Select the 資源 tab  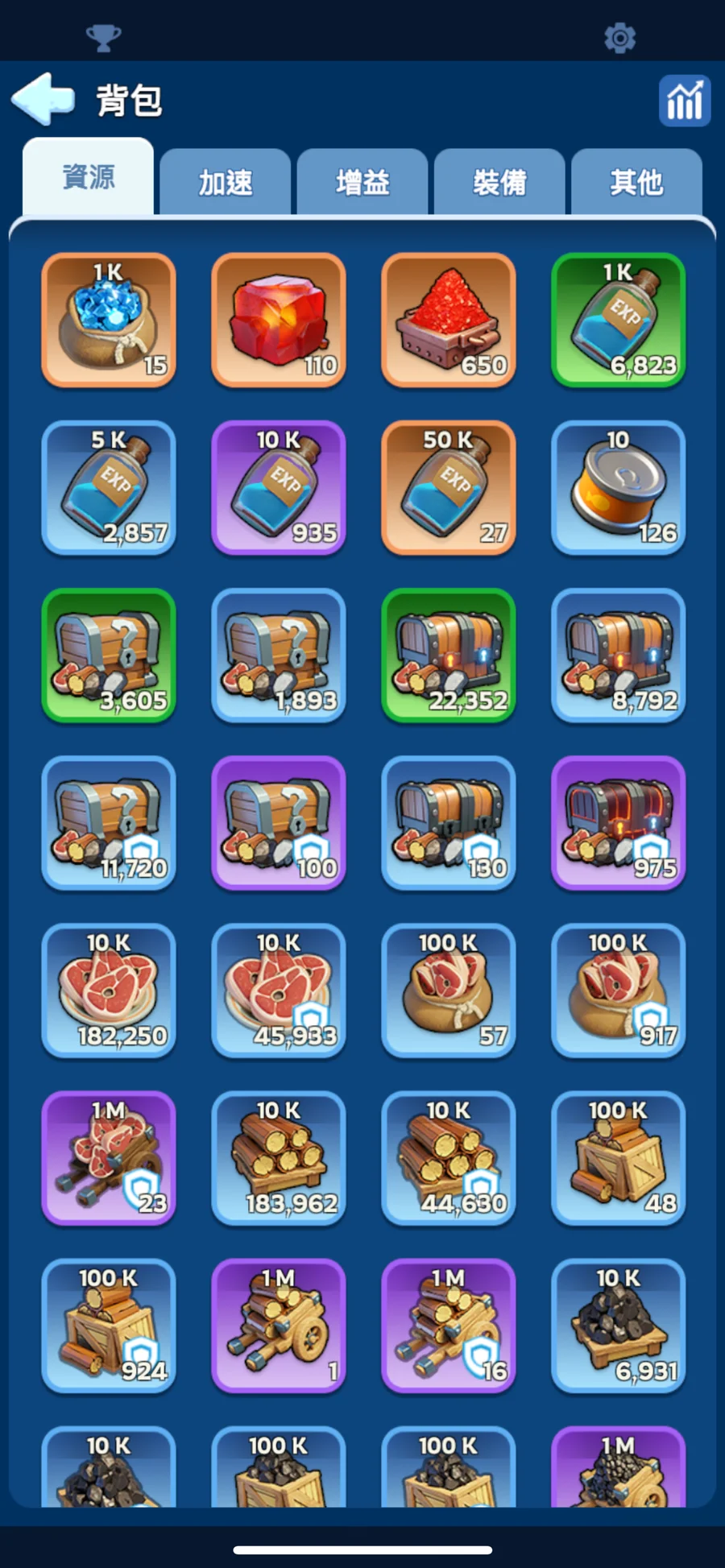coord(89,177)
